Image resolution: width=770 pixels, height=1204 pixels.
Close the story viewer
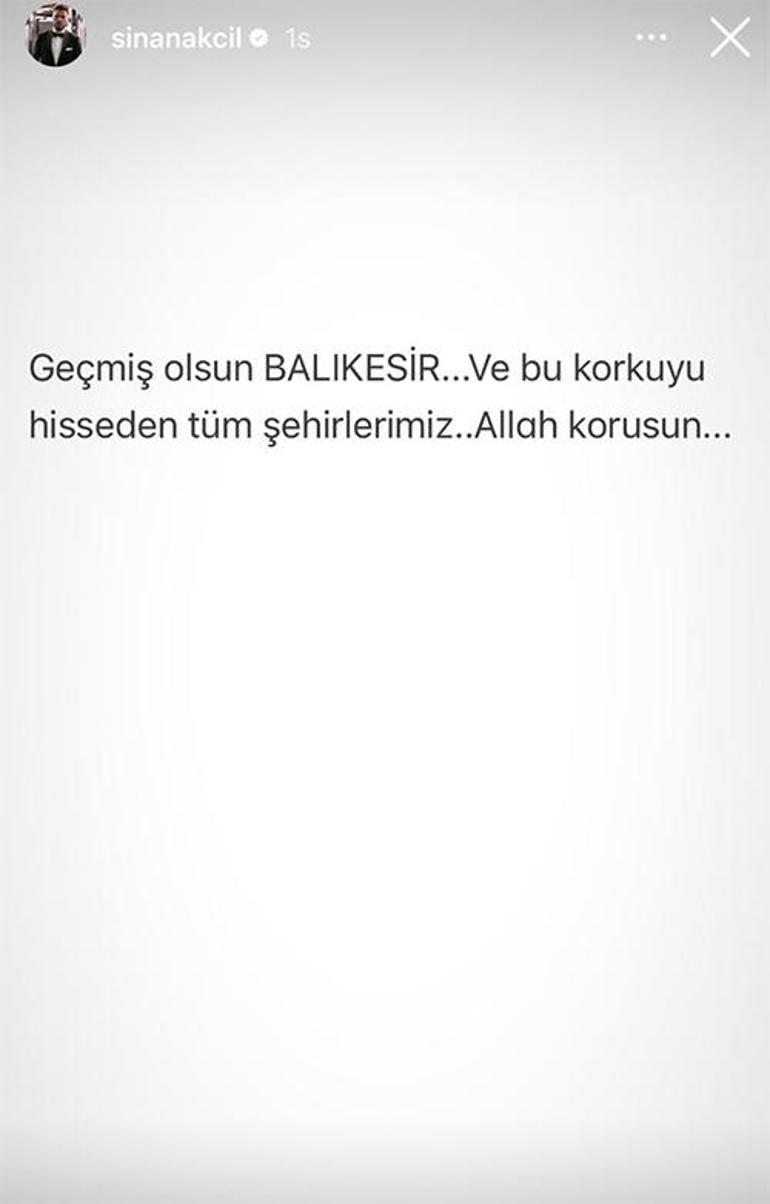730,38
